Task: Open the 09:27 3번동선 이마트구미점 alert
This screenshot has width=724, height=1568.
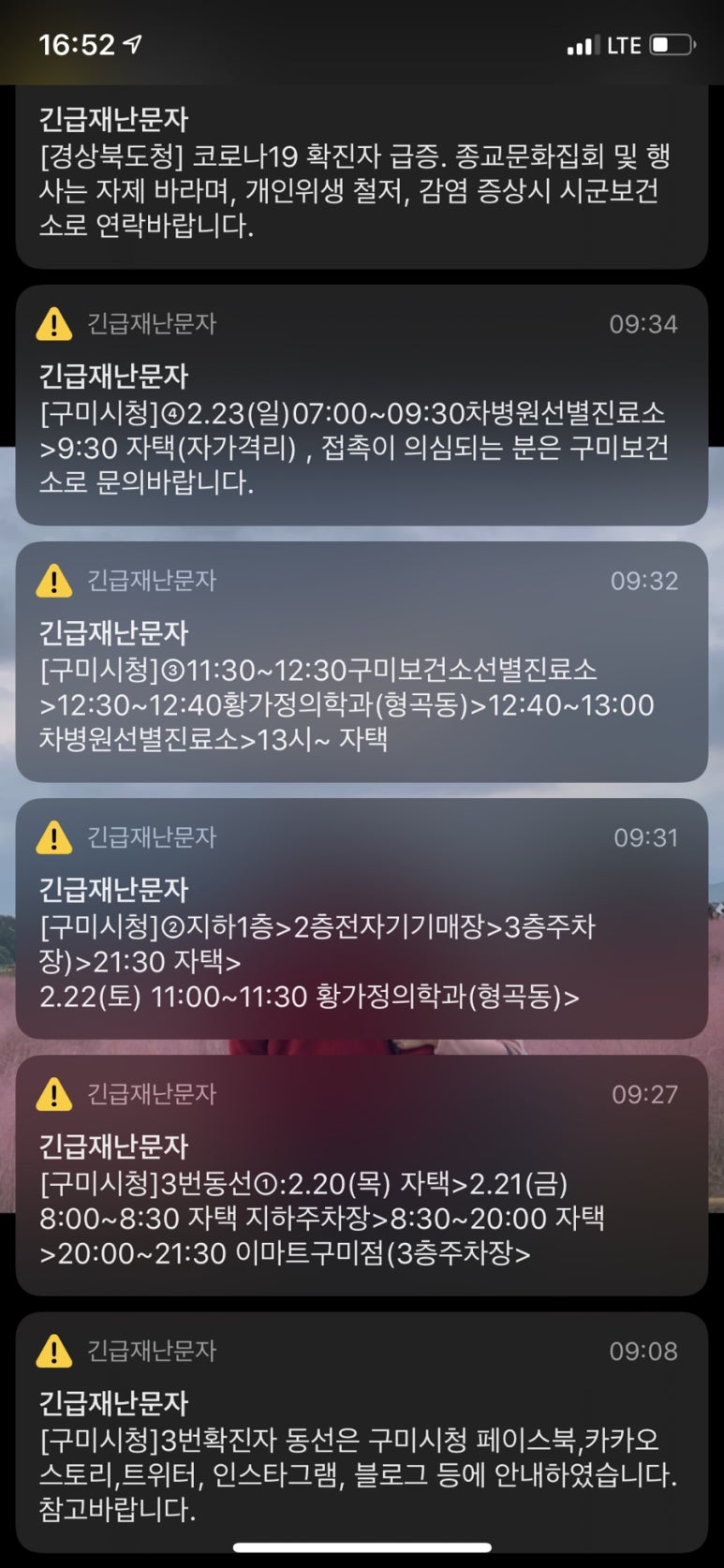Action: click(x=362, y=1175)
